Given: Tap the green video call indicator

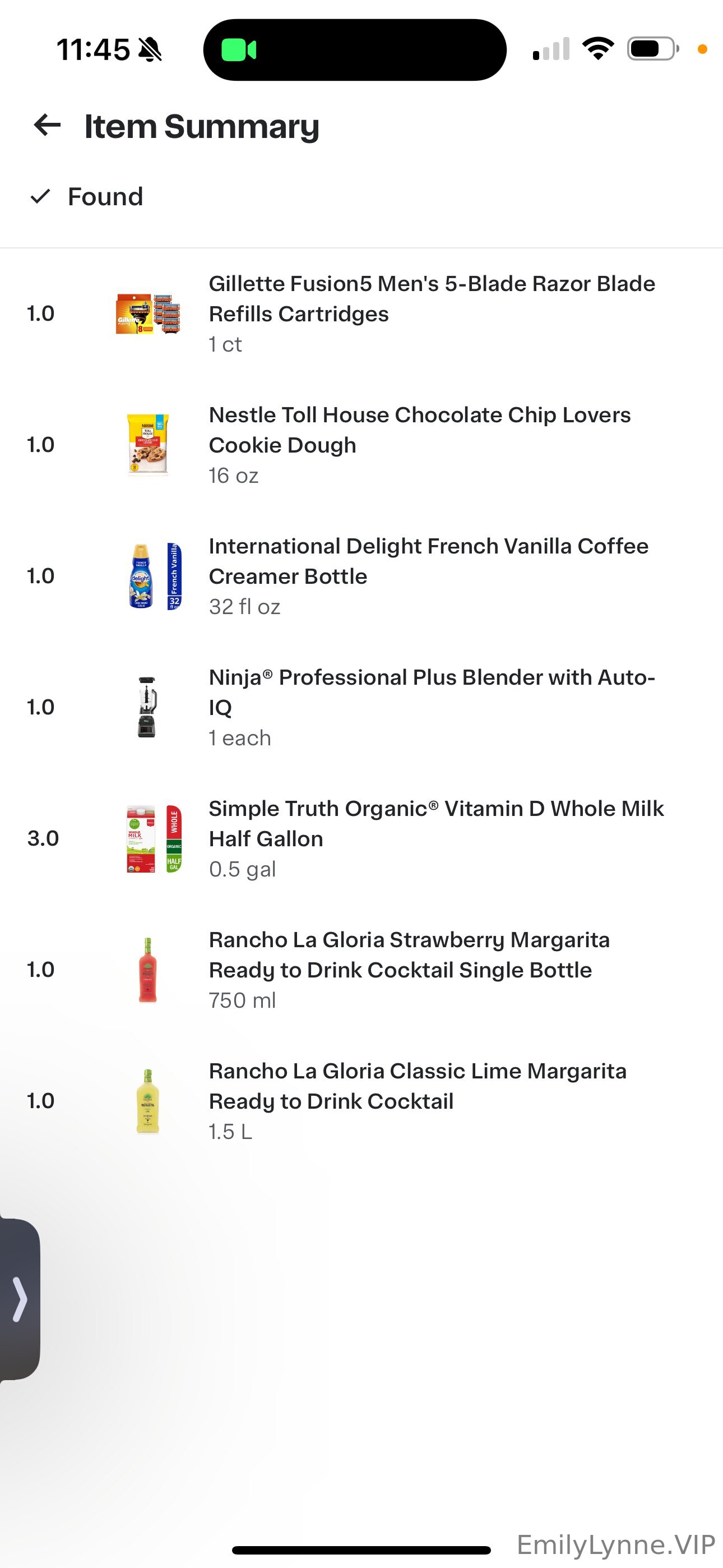Looking at the screenshot, I should (239, 50).
